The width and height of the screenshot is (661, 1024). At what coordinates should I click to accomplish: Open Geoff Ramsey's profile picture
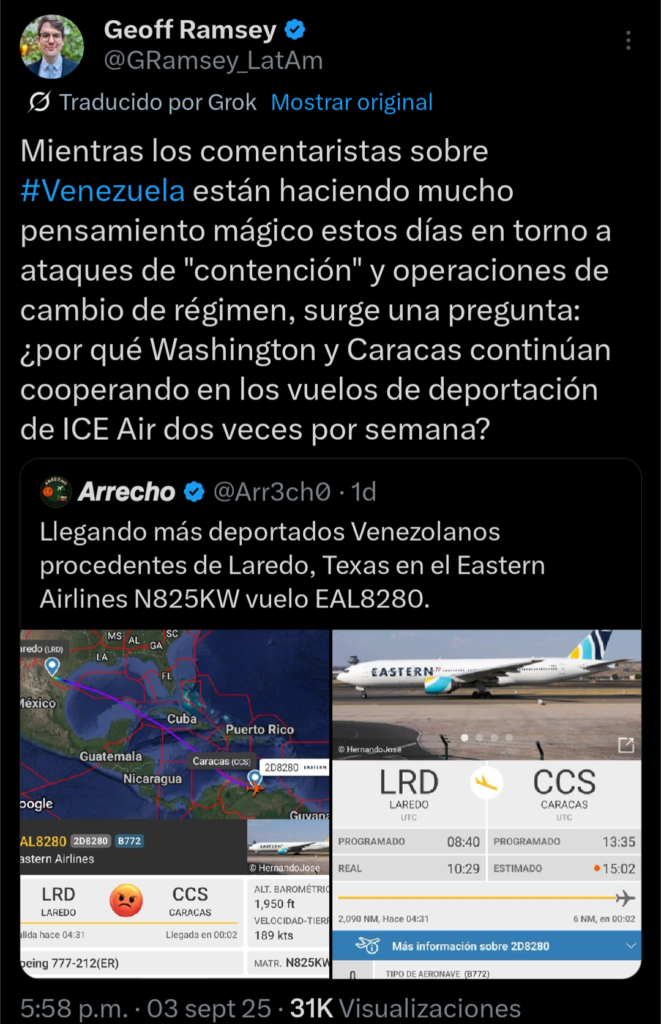[52, 46]
